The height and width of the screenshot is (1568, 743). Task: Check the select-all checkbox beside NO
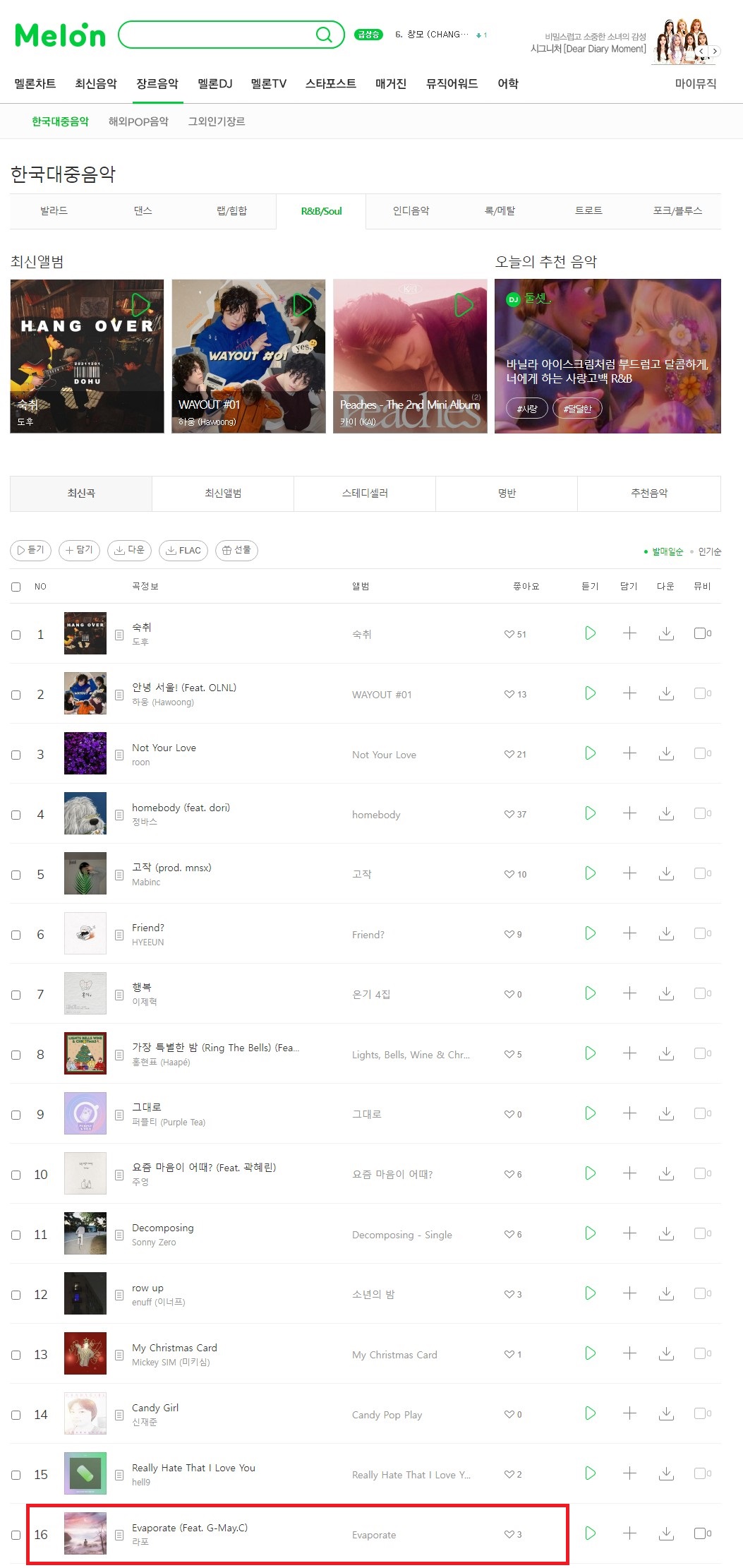16,587
